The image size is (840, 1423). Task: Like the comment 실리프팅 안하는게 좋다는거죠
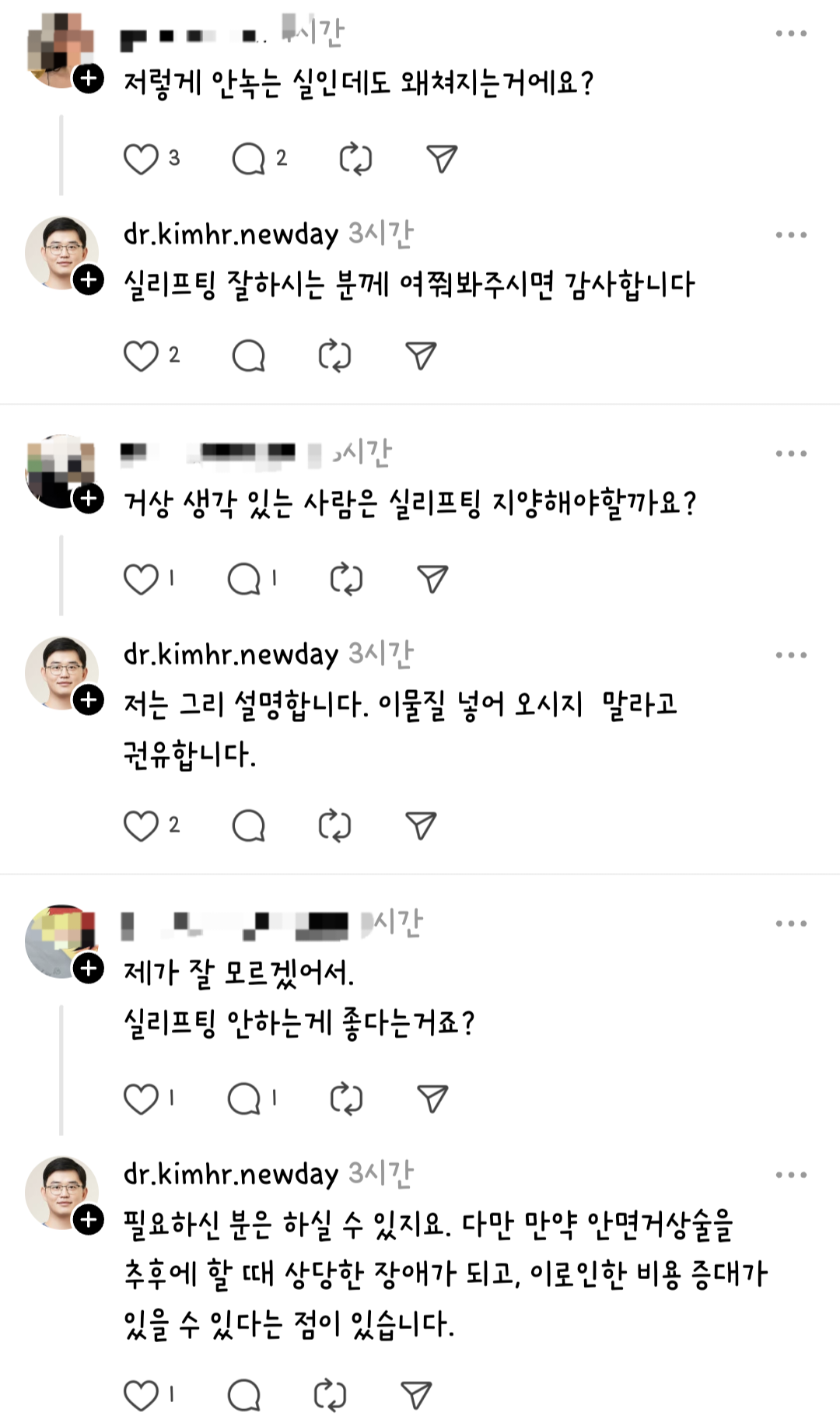pyautogui.click(x=141, y=1099)
